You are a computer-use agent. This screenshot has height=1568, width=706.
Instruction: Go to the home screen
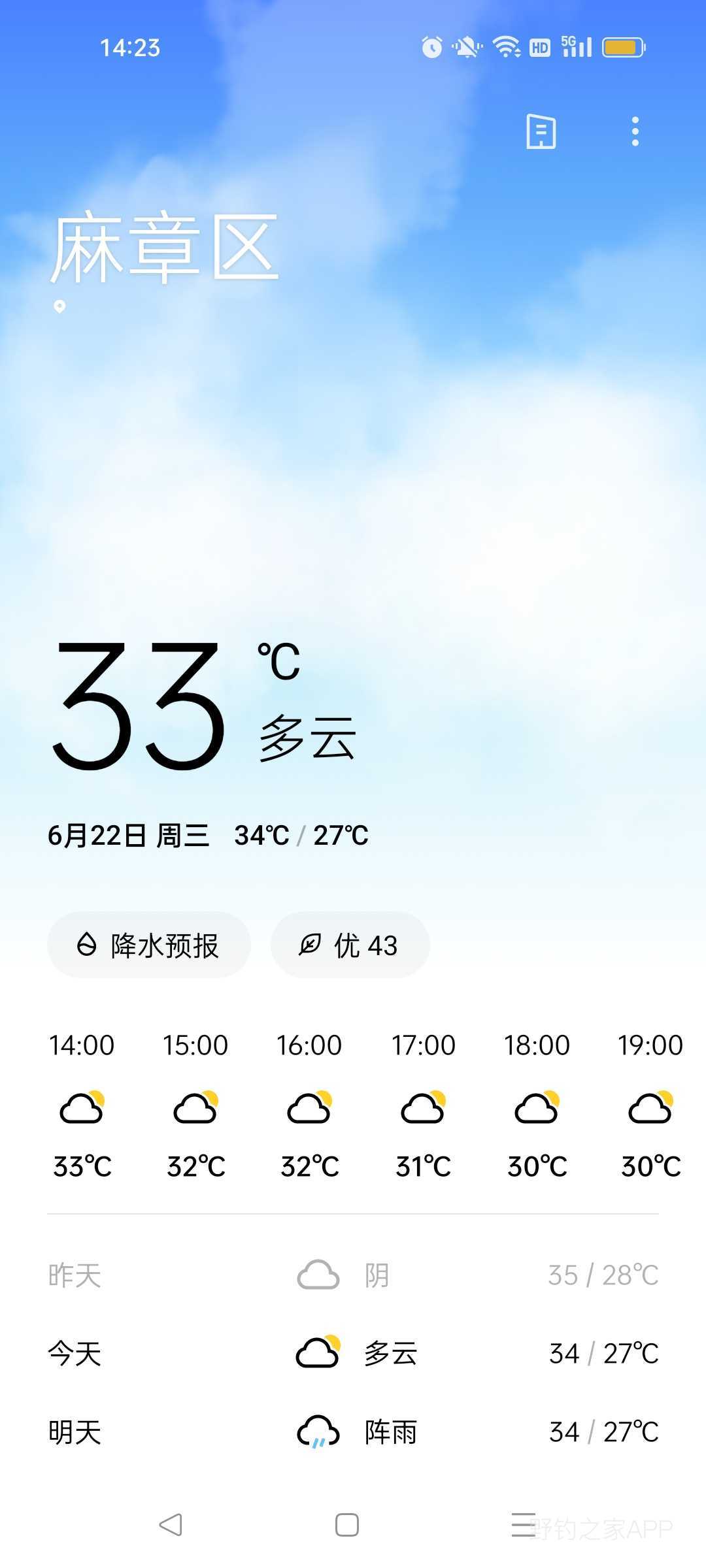[x=346, y=1525]
